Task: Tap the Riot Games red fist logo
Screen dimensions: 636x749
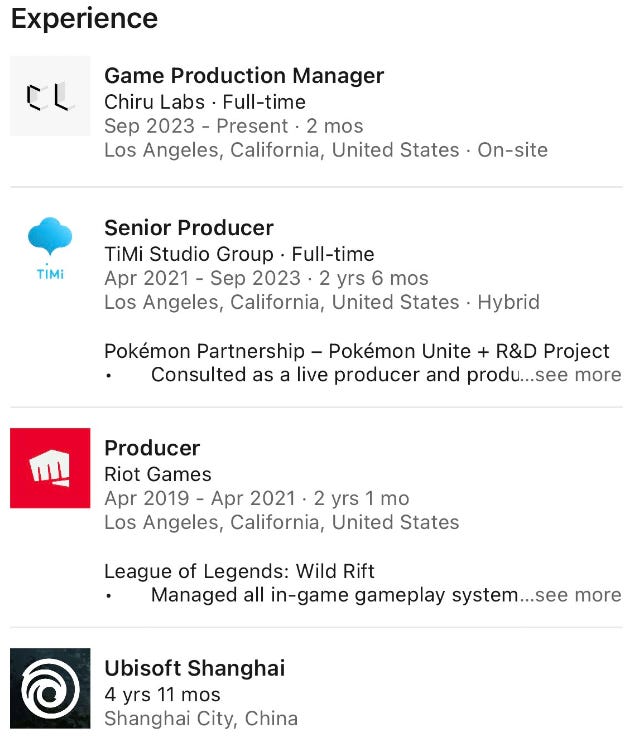Action: 50,468
